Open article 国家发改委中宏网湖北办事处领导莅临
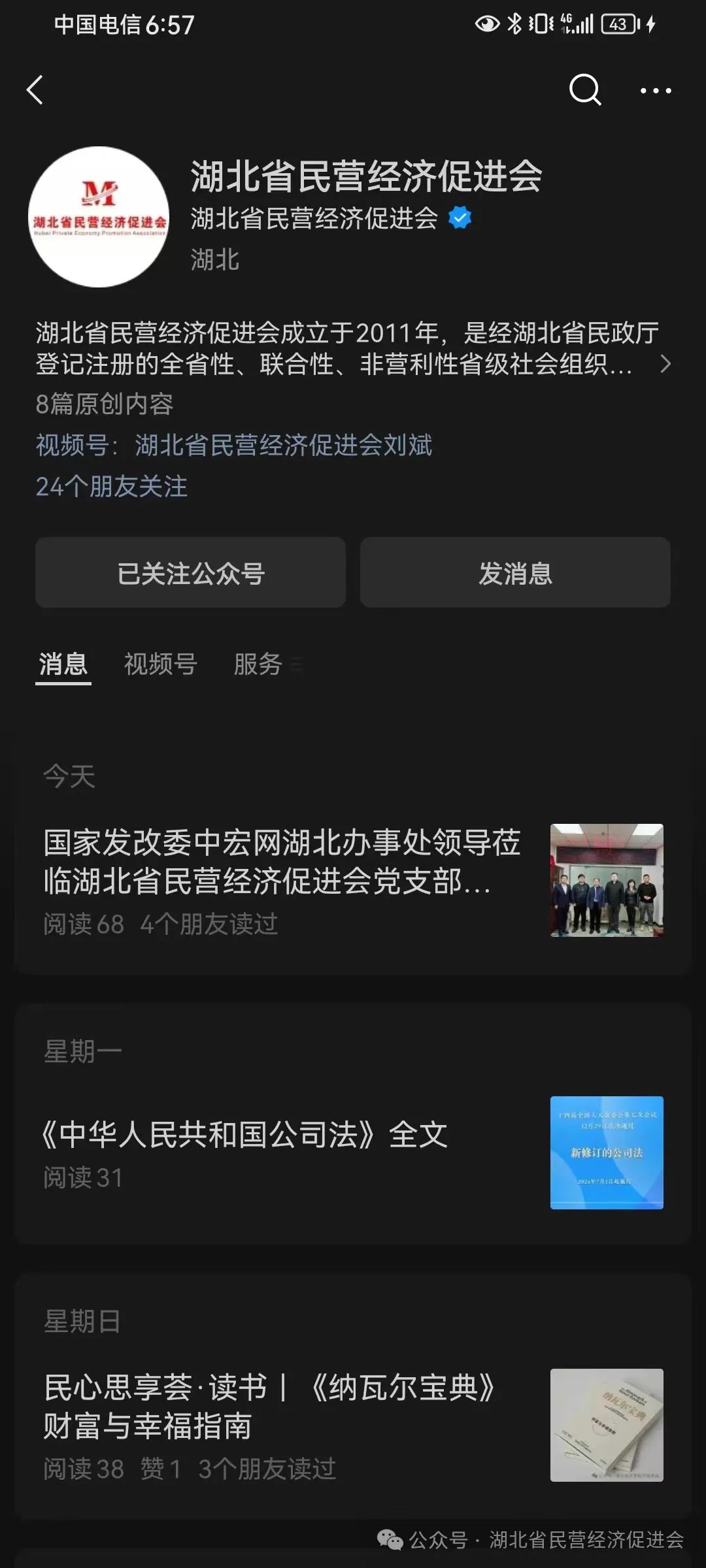Viewport: 706px width, 1568px height. (353, 880)
